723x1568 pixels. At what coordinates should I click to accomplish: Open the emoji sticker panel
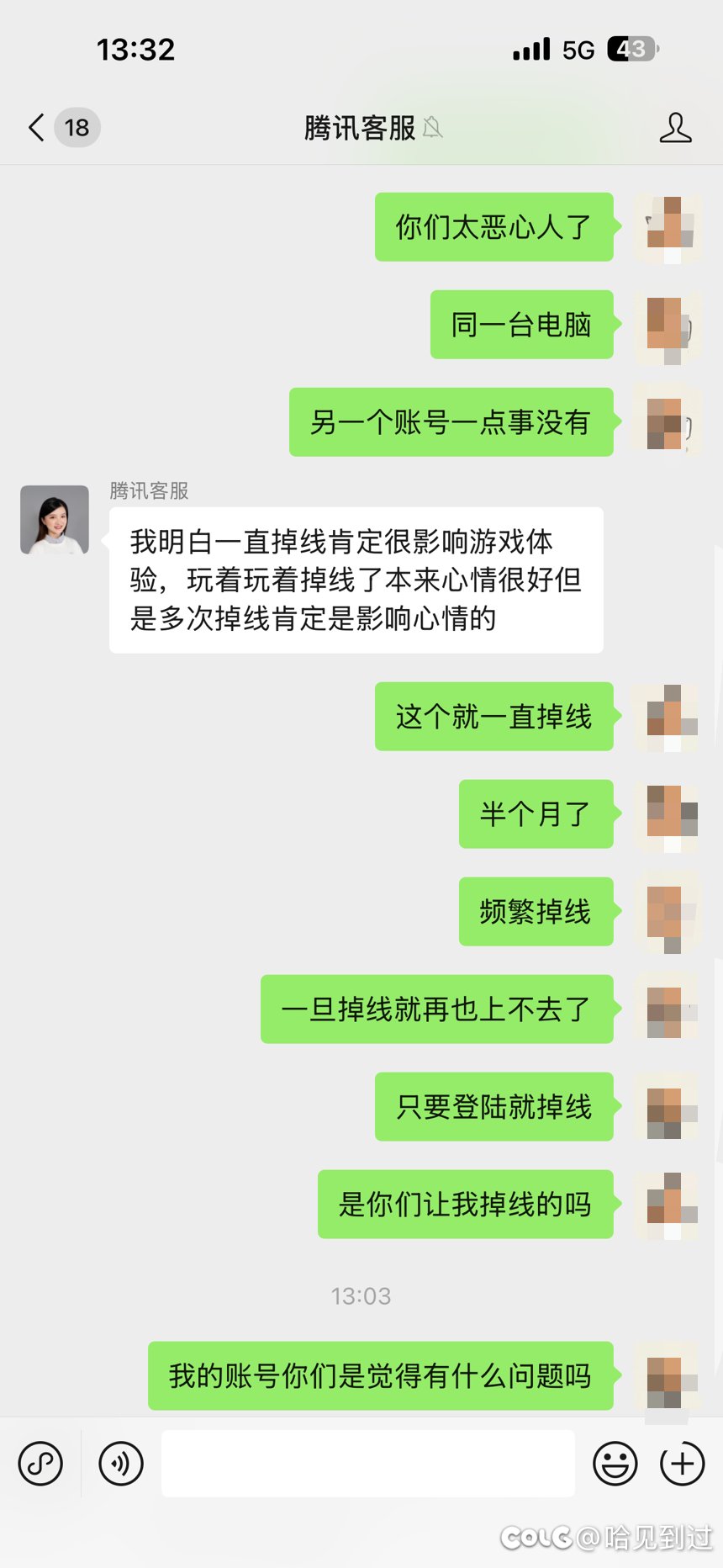(x=615, y=1464)
